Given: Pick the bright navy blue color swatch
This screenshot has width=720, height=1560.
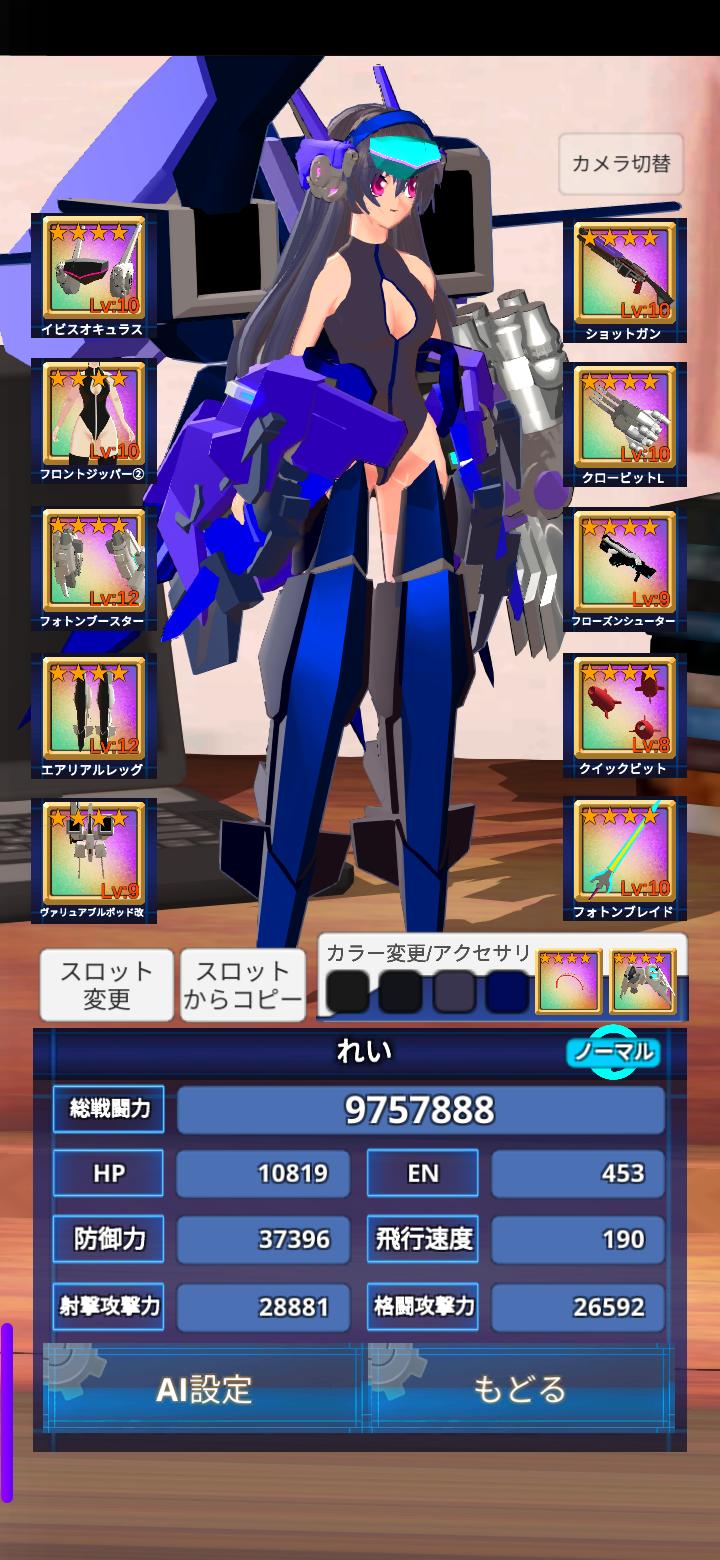Looking at the screenshot, I should tap(505, 991).
